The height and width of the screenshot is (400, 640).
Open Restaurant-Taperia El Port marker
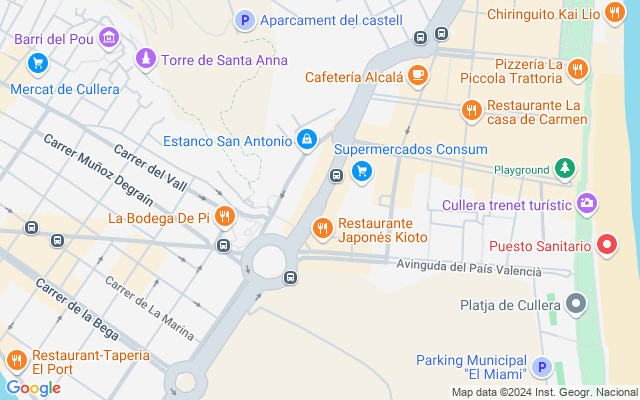(x=17, y=361)
